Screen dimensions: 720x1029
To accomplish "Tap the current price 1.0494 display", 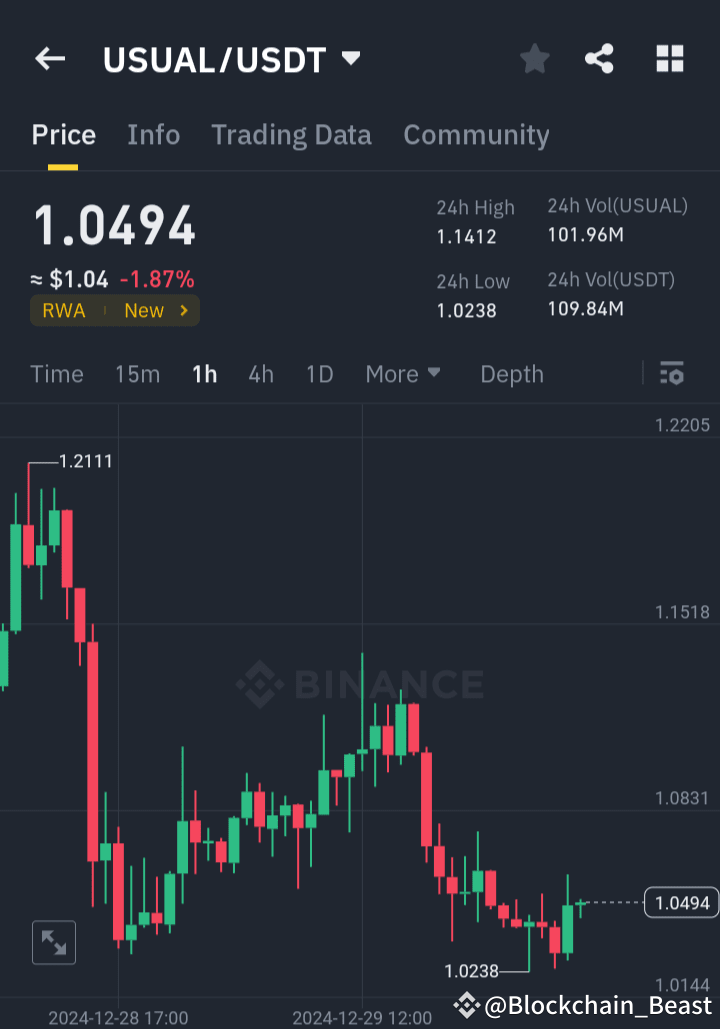I will pyautogui.click(x=114, y=226).
